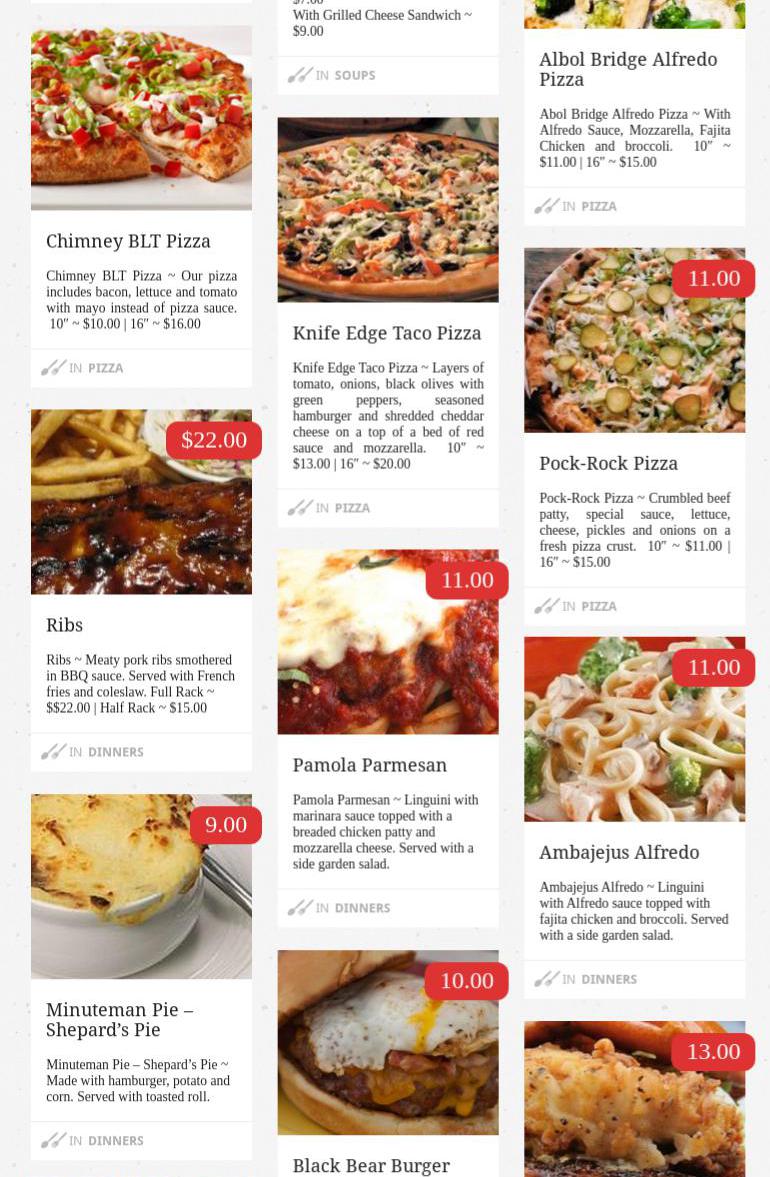Open the SOUPS category link
The width and height of the screenshot is (770, 1177).
tap(354, 75)
